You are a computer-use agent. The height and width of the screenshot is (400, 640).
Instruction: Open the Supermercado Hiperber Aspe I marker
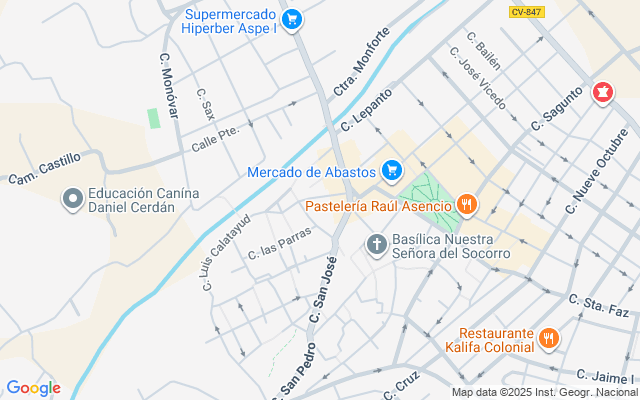(292, 19)
